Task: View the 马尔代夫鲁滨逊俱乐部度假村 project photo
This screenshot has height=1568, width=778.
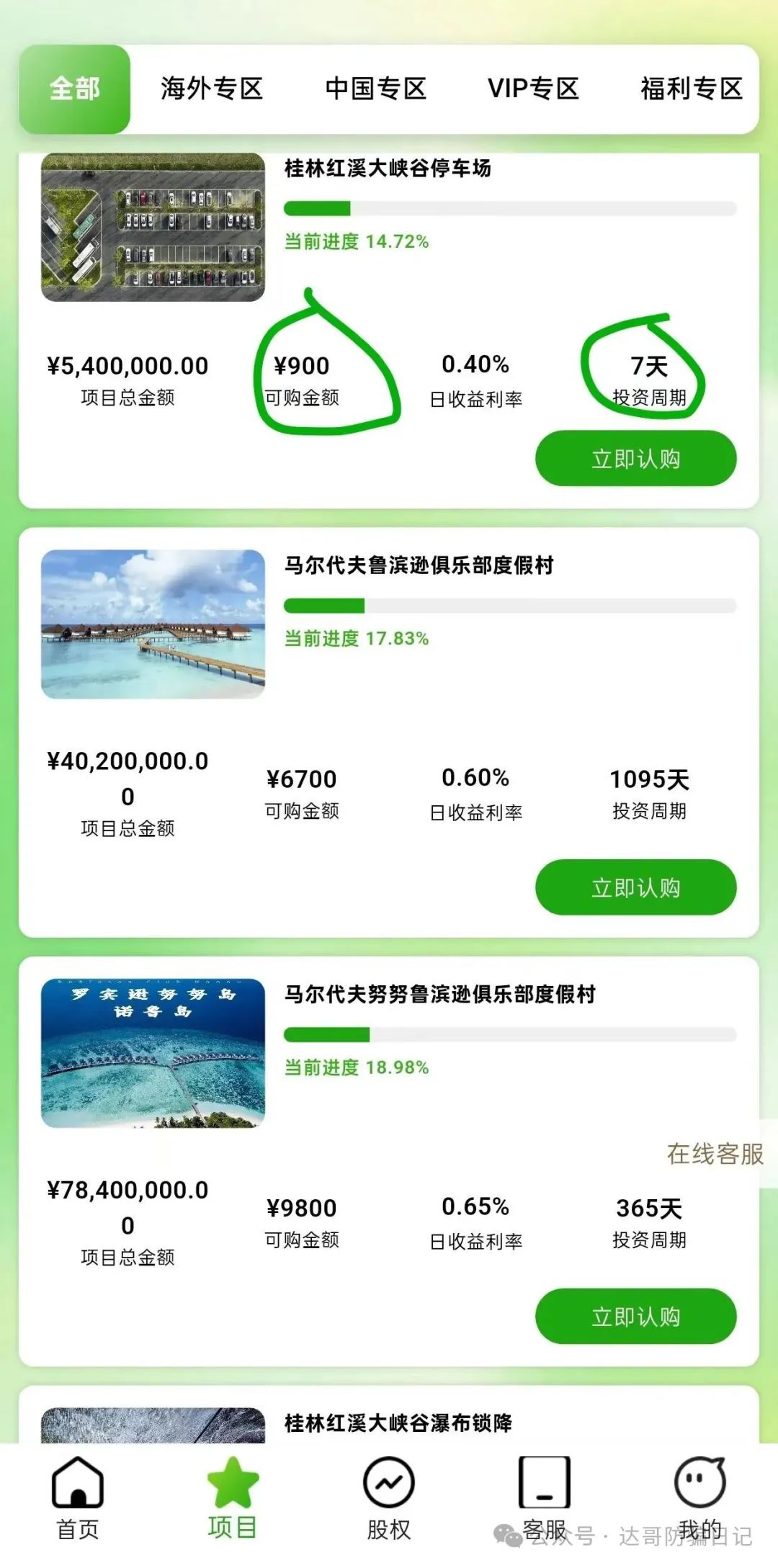Action: click(153, 624)
